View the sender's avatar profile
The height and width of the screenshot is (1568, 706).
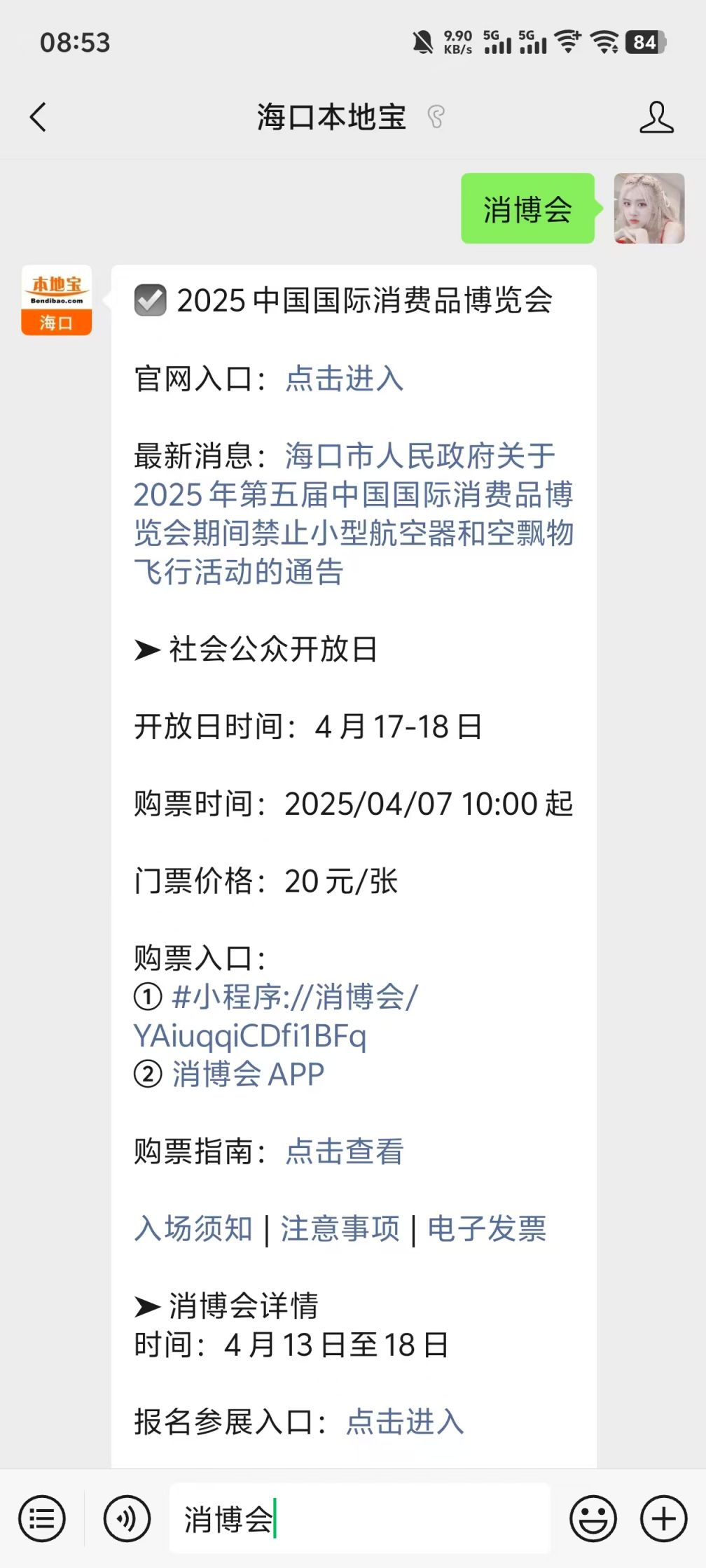coord(649,209)
